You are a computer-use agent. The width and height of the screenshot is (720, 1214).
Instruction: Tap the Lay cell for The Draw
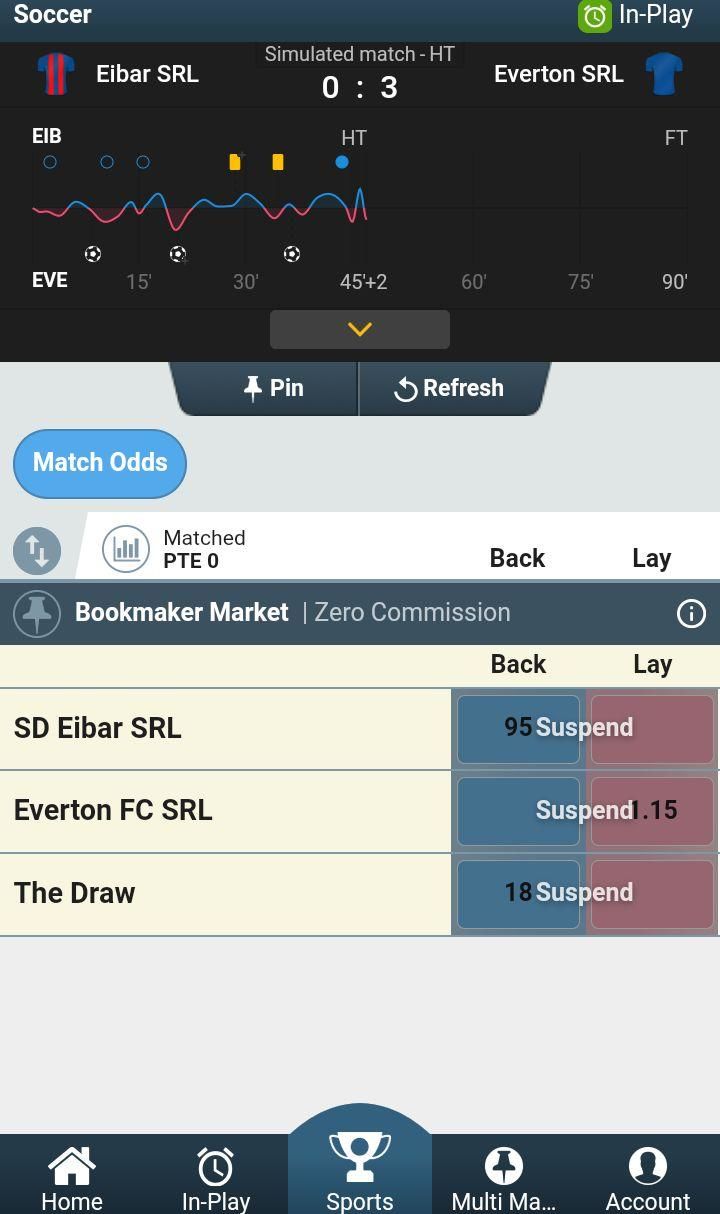point(652,894)
